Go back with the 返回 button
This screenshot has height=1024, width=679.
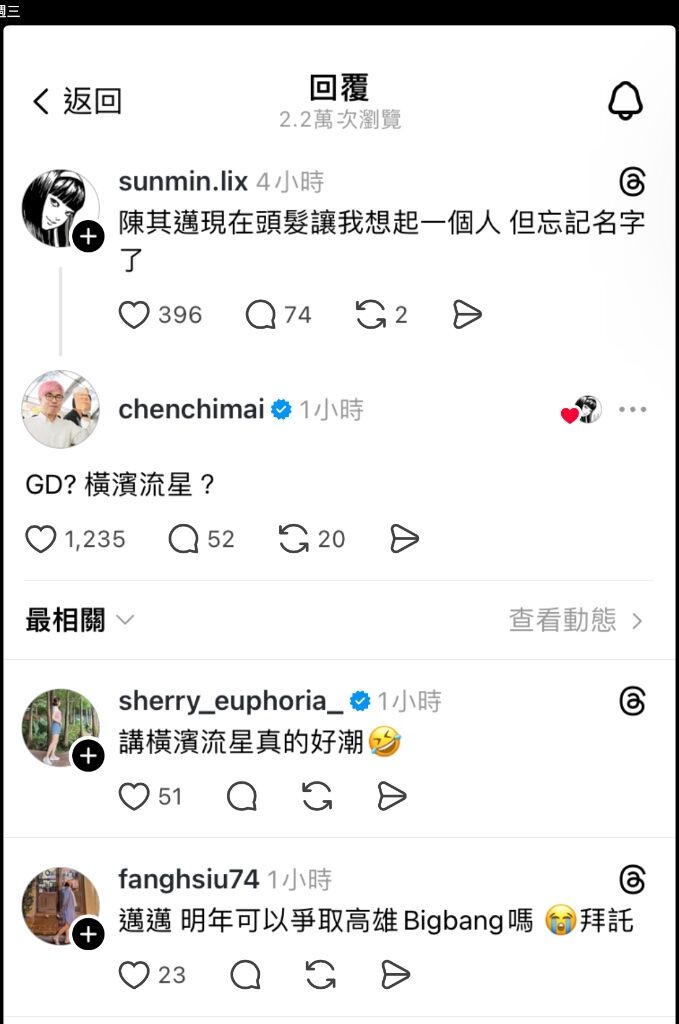point(77,101)
